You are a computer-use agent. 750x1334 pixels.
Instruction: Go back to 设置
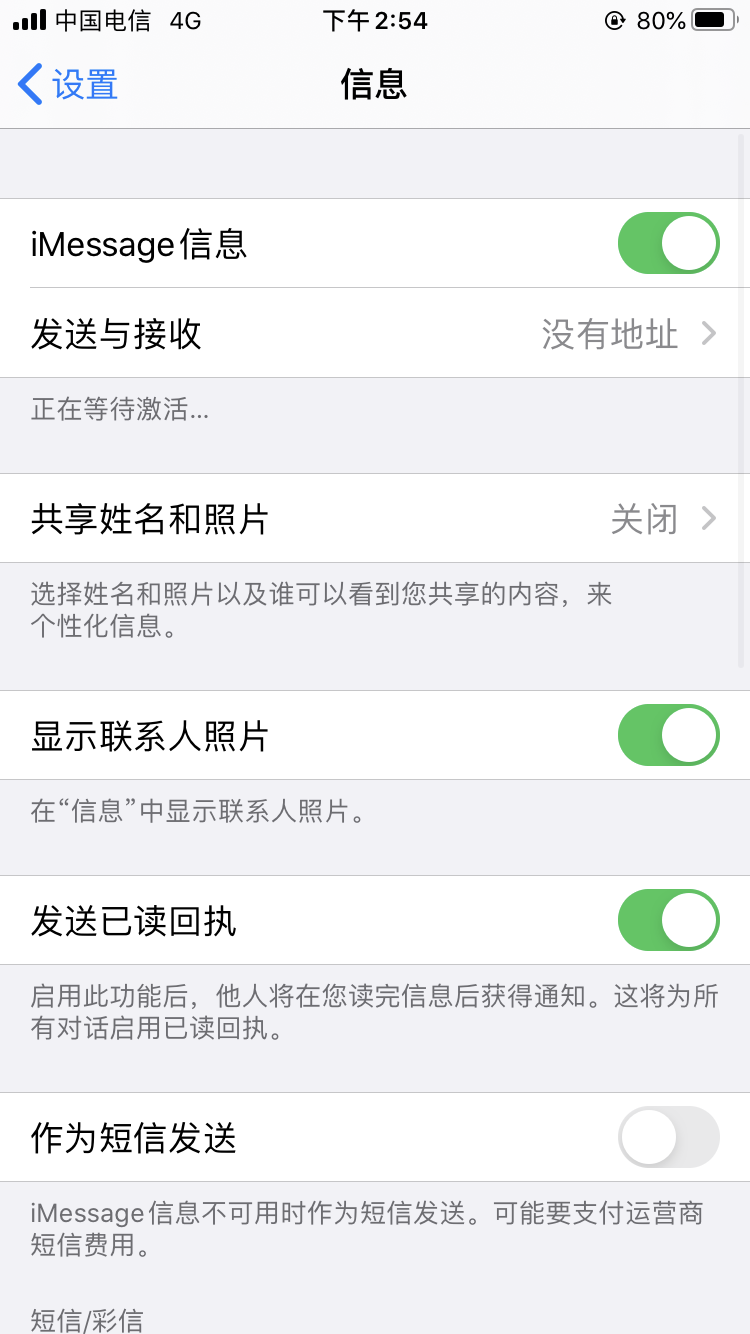coord(68,85)
